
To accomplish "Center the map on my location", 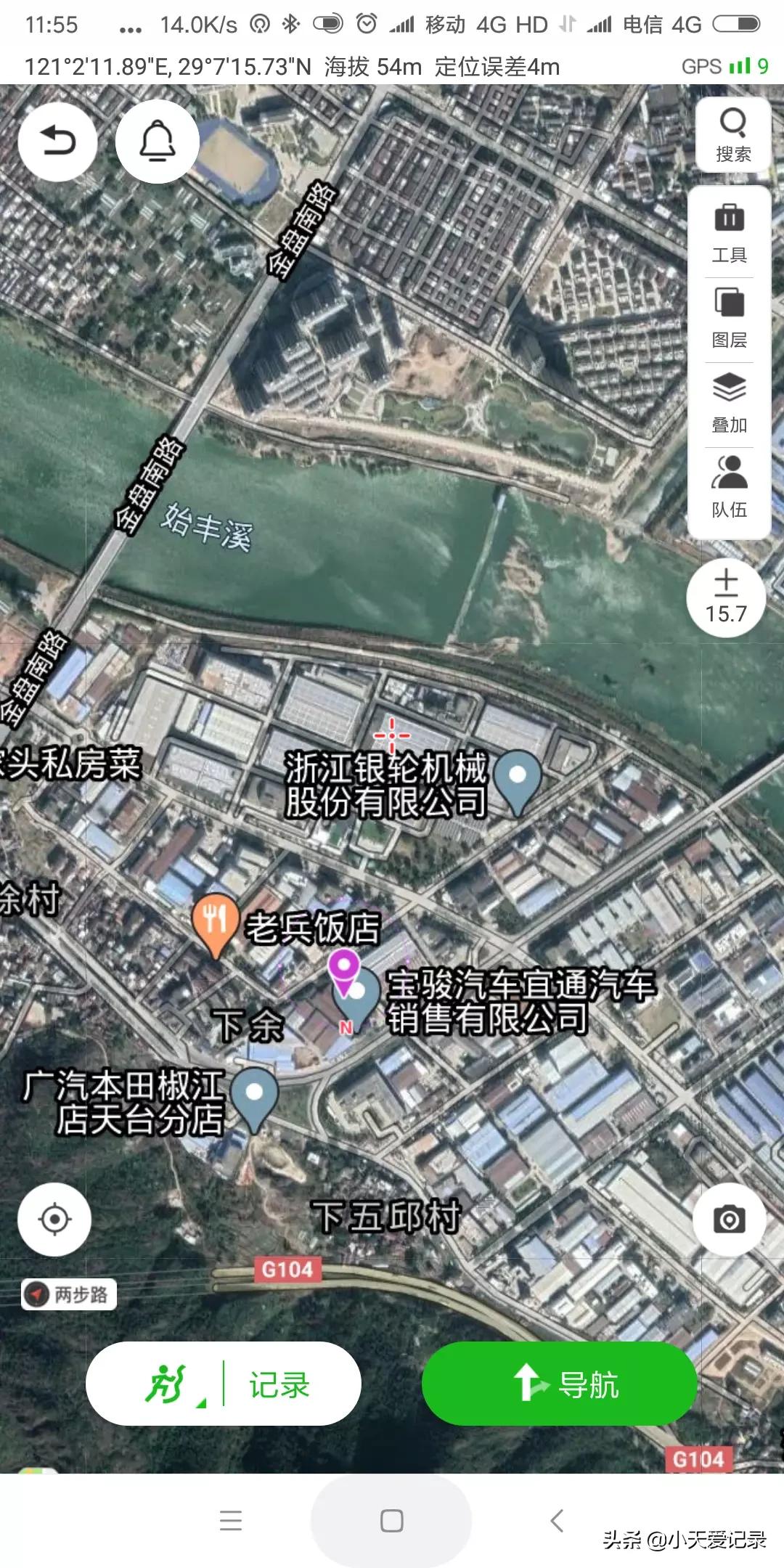I will point(54,1219).
